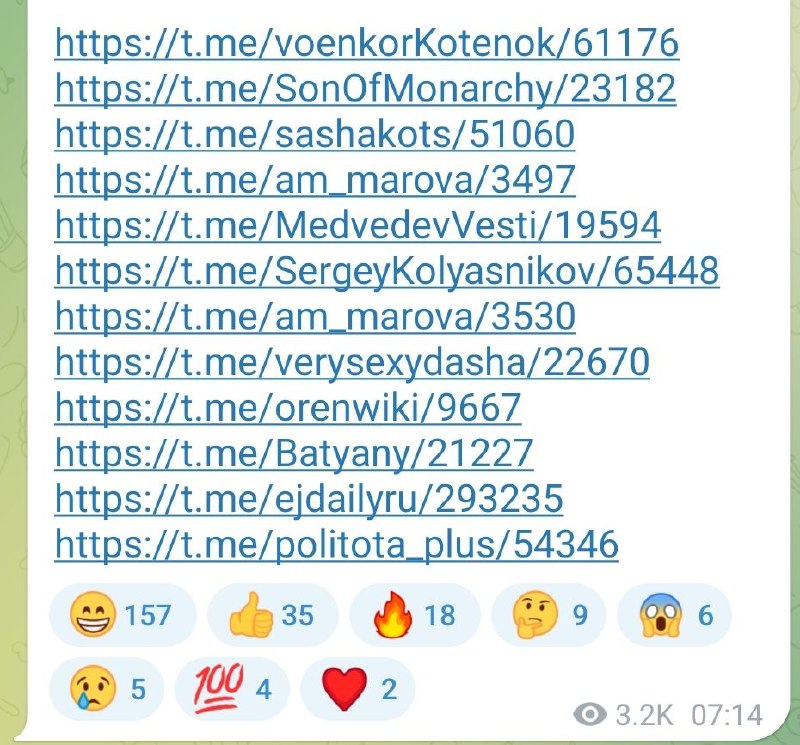React with the red heart
Viewport: 800px width, 745px height.
tap(358, 688)
